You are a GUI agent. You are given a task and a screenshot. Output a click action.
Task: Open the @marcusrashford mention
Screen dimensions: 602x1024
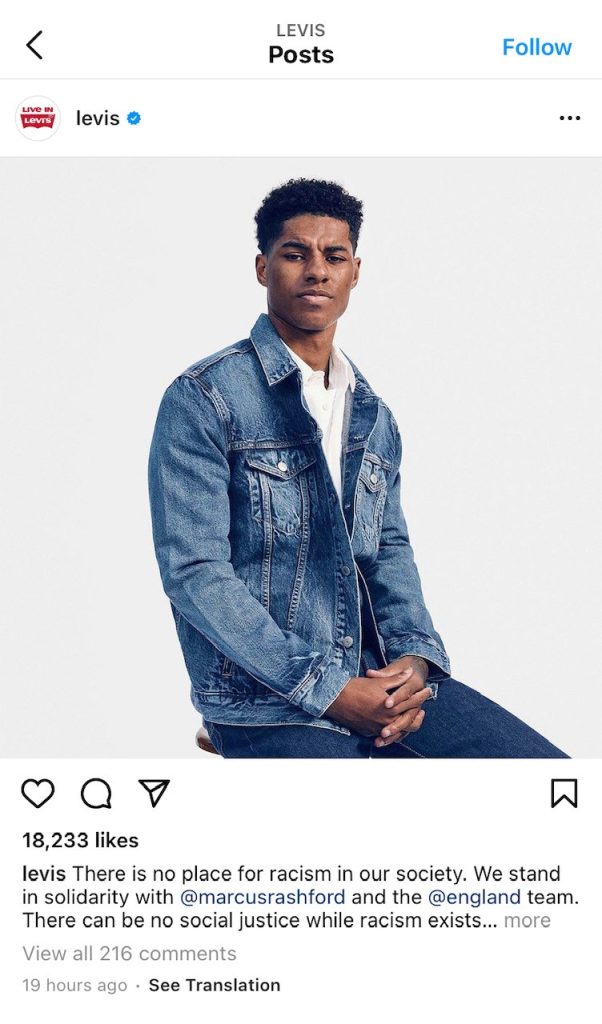click(262, 897)
